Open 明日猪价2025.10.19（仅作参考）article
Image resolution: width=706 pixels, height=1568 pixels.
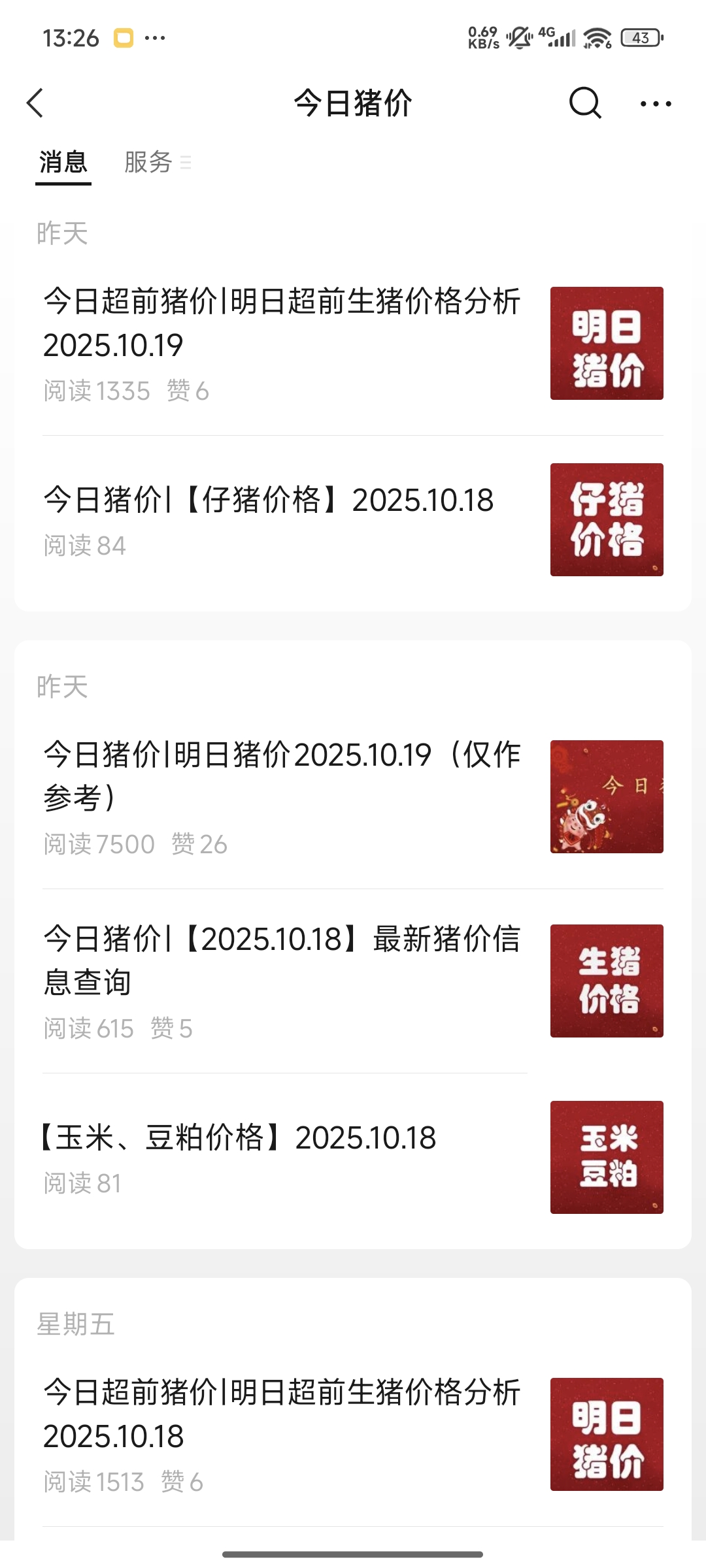[282, 776]
